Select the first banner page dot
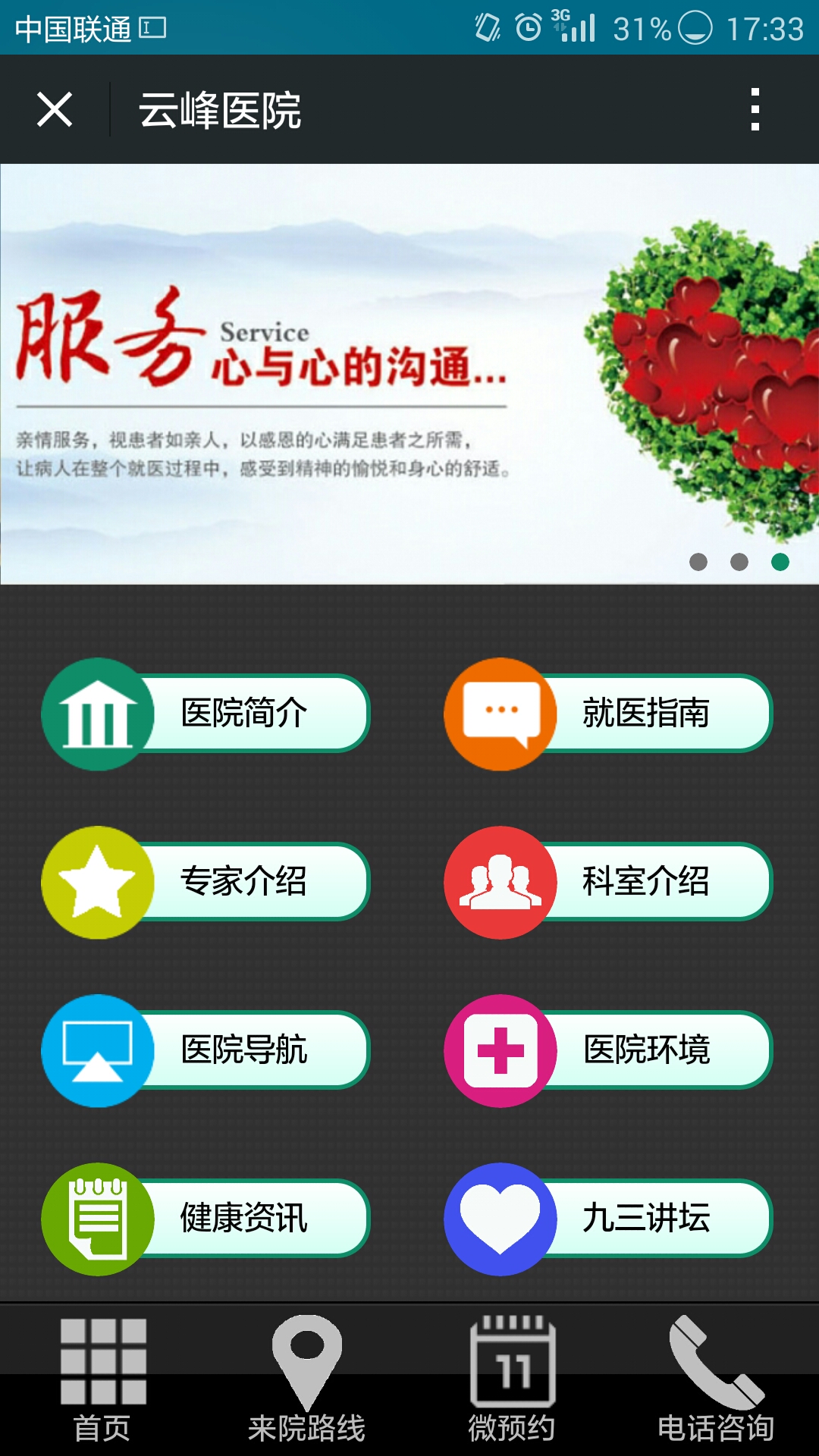819x1456 pixels. tap(698, 562)
